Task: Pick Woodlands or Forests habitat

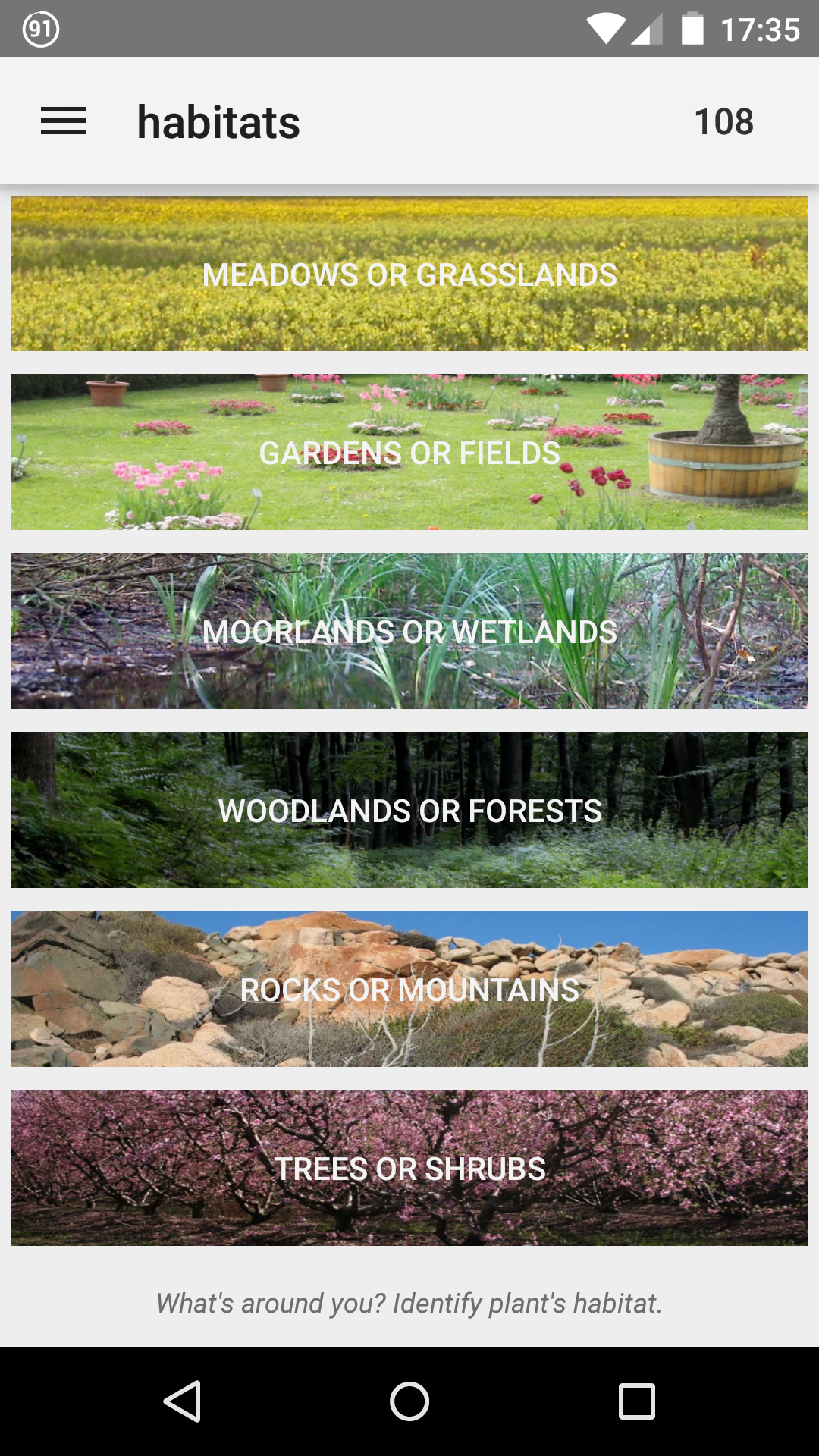Action: (409, 810)
